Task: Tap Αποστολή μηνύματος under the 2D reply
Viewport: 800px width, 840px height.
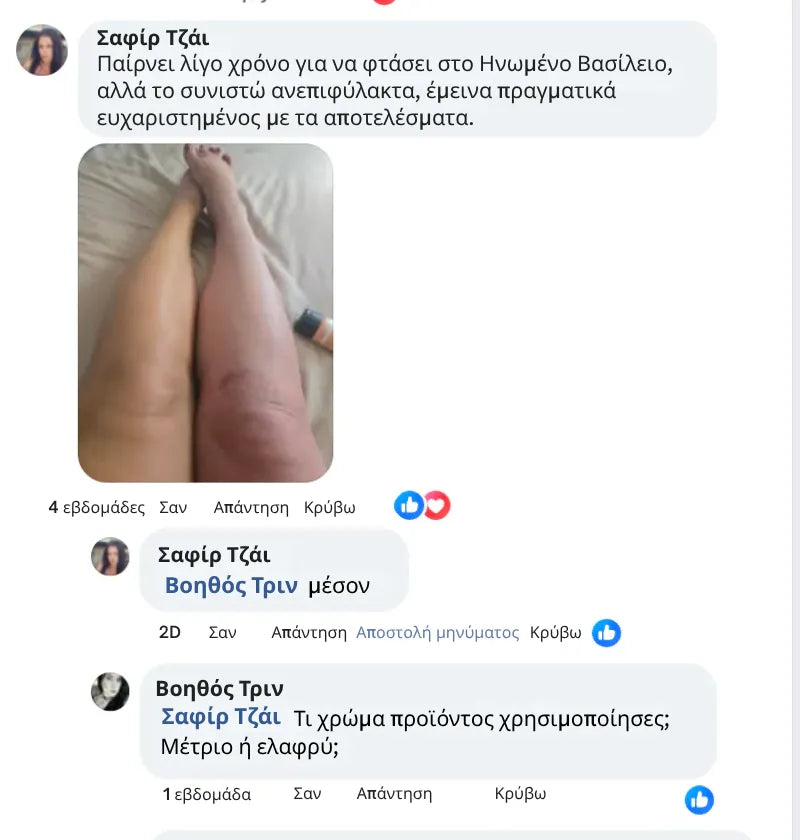Action: tap(438, 632)
